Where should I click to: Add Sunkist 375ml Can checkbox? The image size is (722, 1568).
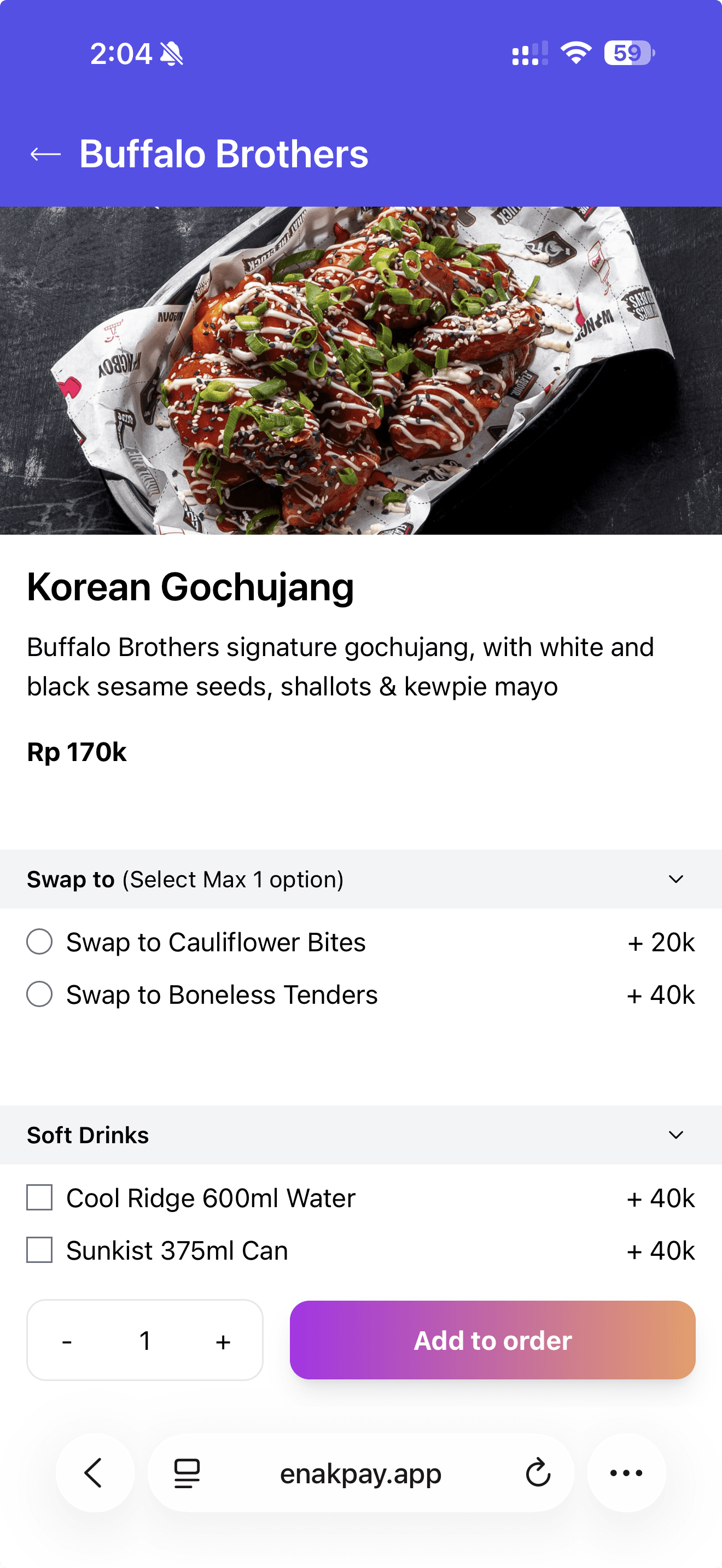[x=39, y=1250]
